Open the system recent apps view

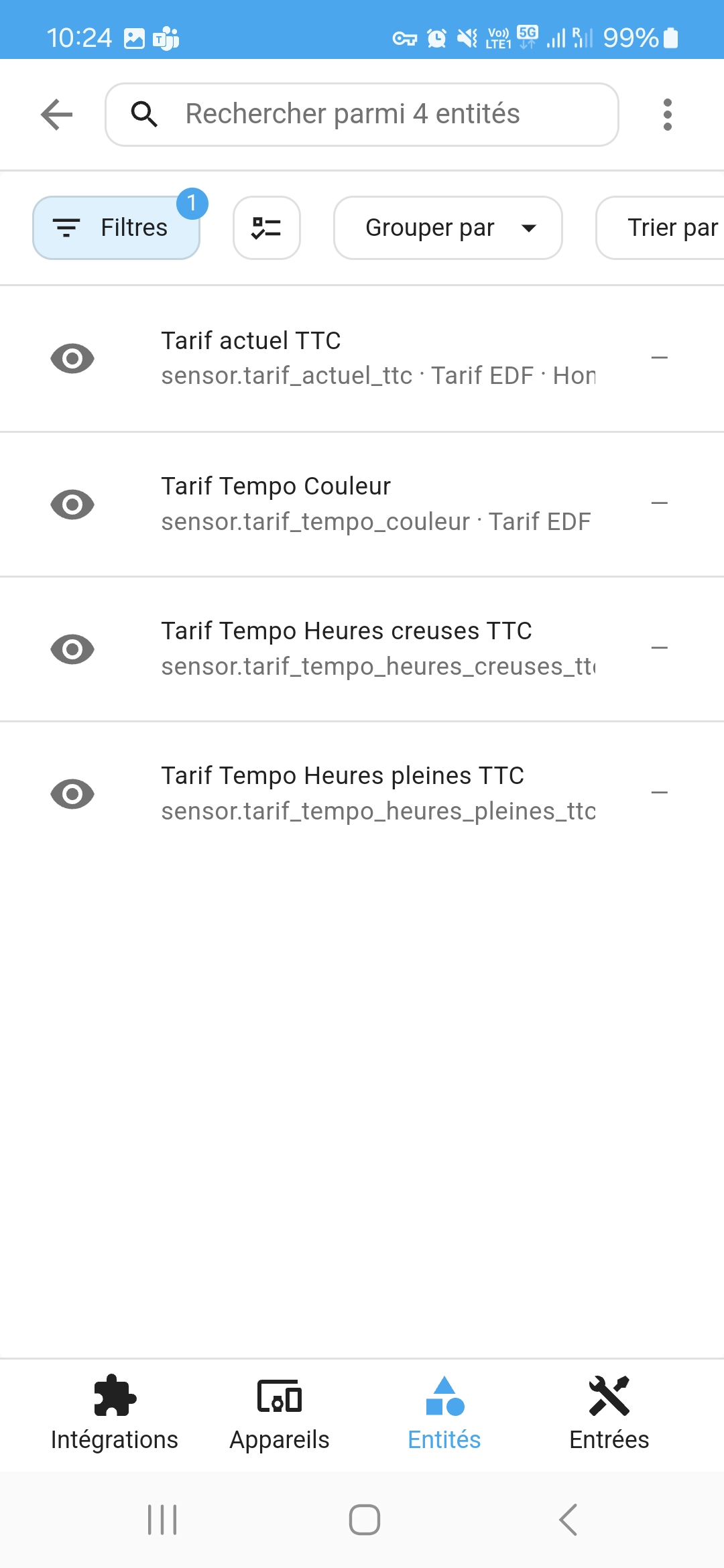pos(162,1520)
